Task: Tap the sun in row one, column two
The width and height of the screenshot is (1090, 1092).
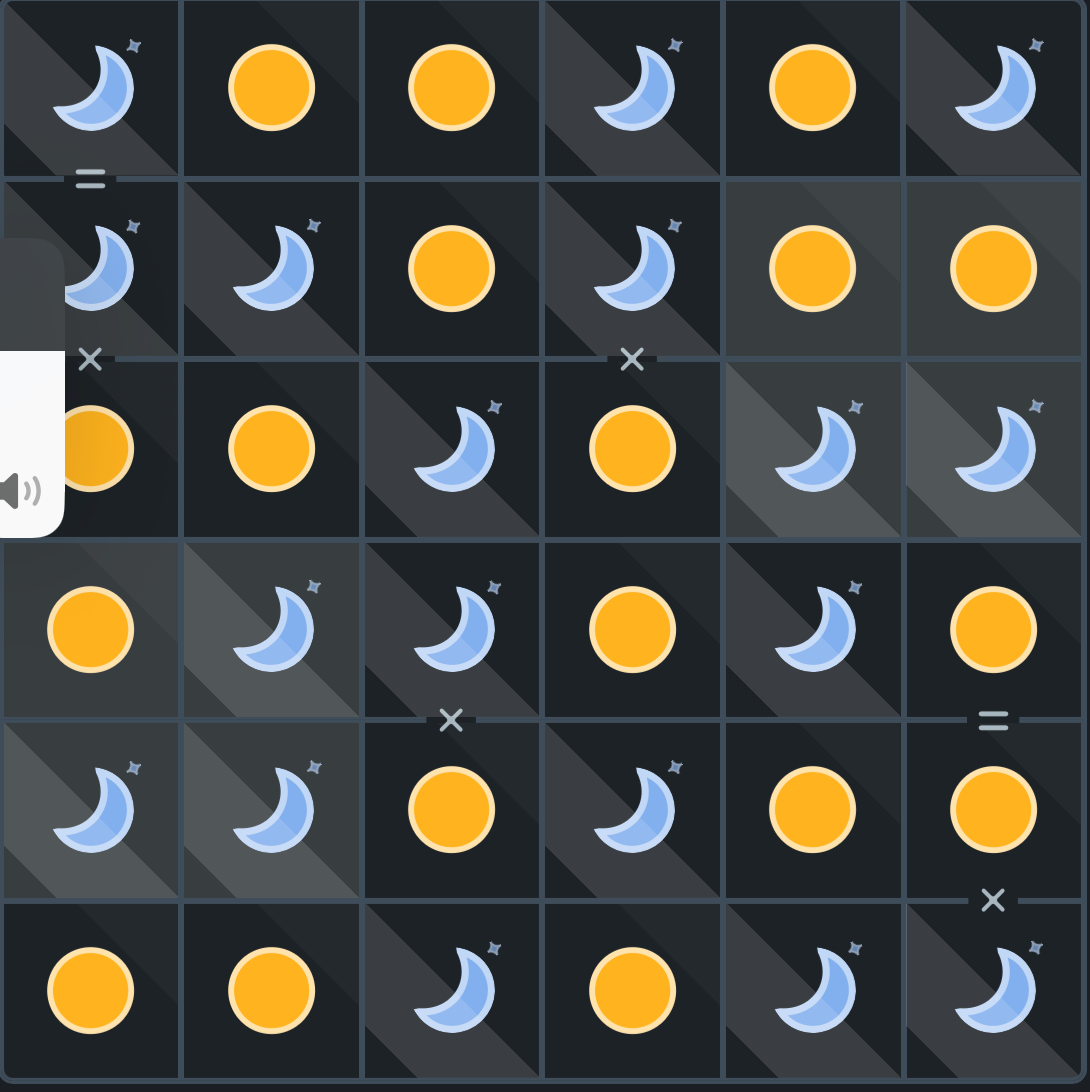Action: point(271,89)
